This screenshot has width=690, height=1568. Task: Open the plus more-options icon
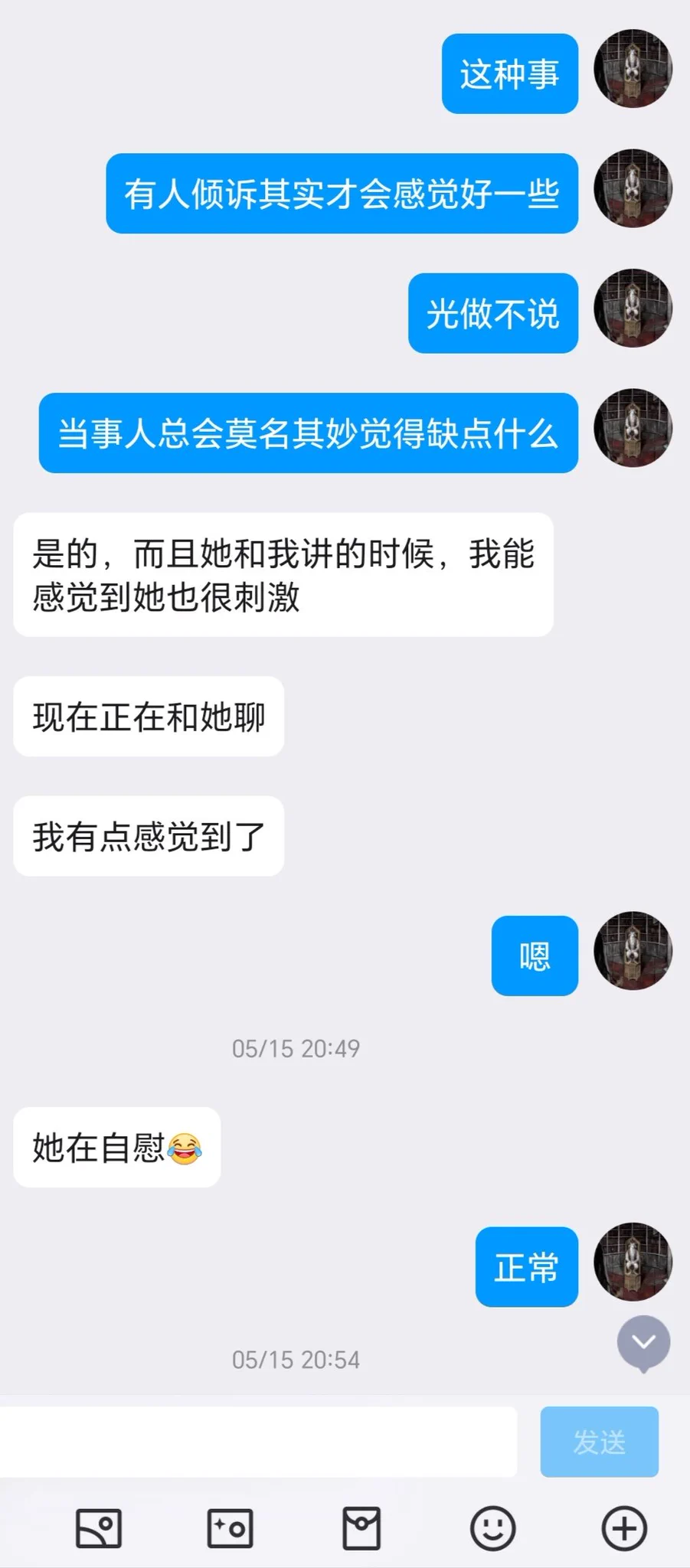624,1528
